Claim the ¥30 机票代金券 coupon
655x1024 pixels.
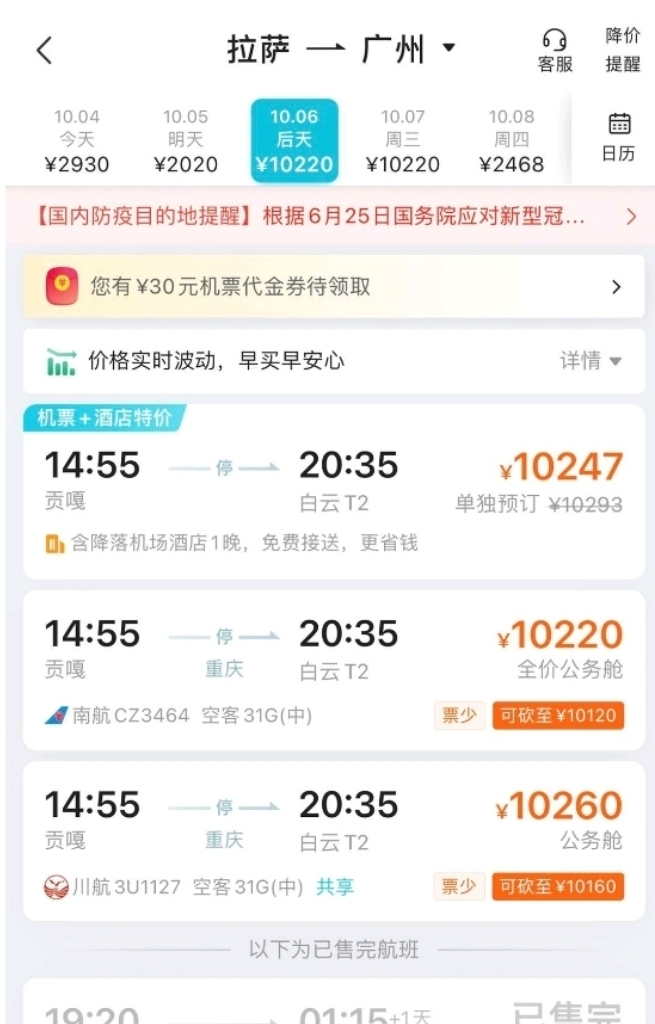(x=333, y=287)
